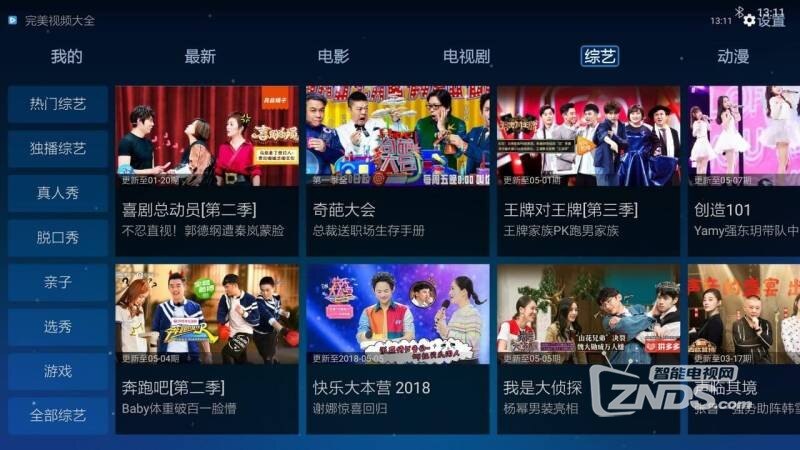The image size is (800, 450).
Task: Switch to the 我的 tab
Action: click(67, 57)
